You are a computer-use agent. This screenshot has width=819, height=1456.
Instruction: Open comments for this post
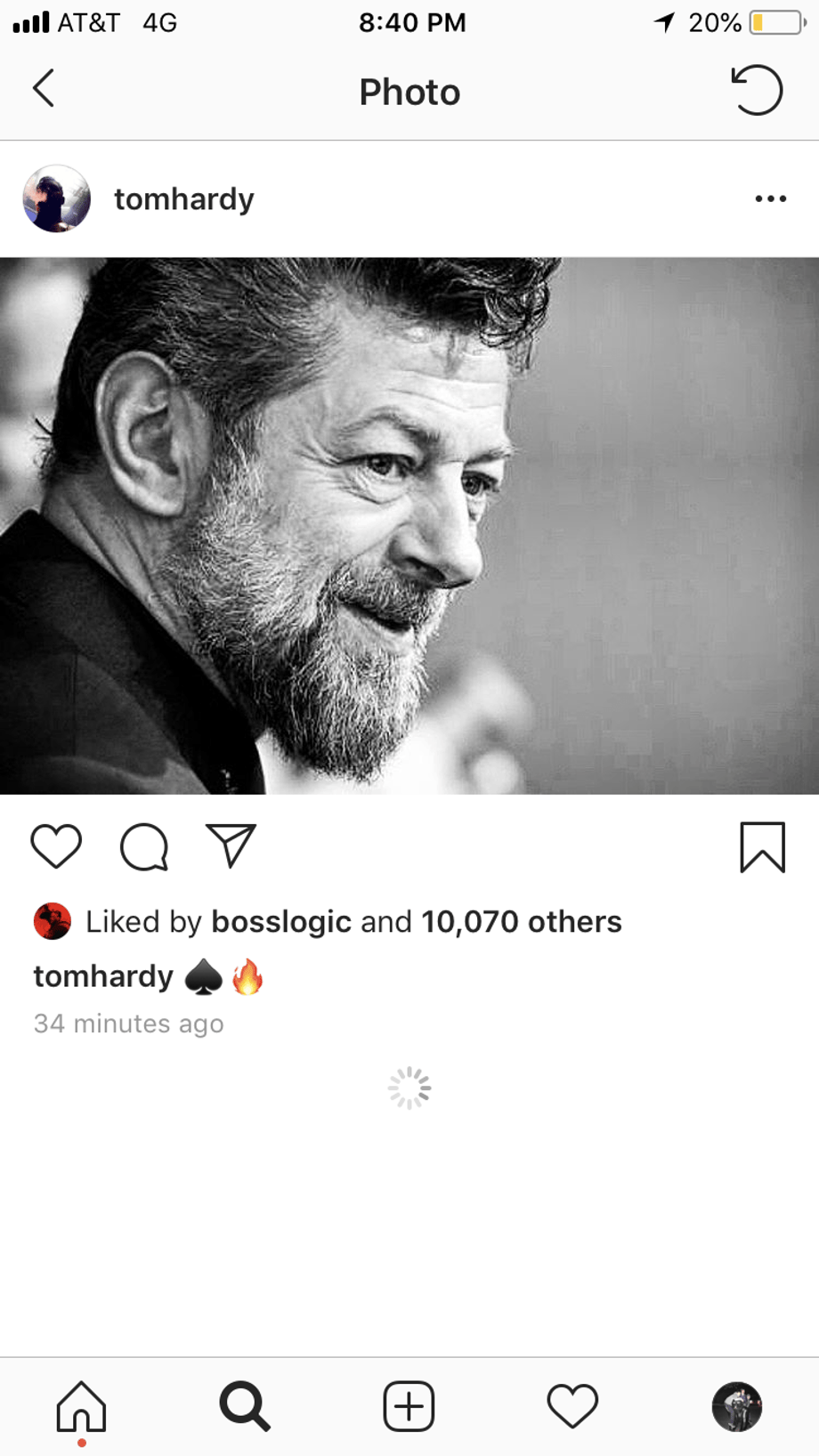pyautogui.click(x=144, y=846)
